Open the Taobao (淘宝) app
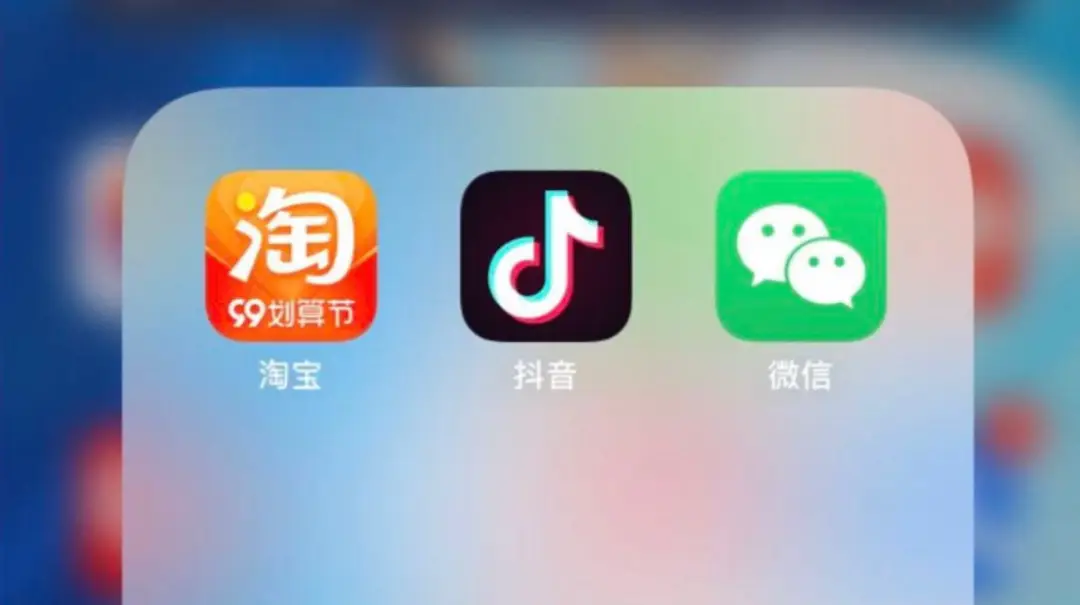The height and width of the screenshot is (605, 1080). click(x=290, y=256)
